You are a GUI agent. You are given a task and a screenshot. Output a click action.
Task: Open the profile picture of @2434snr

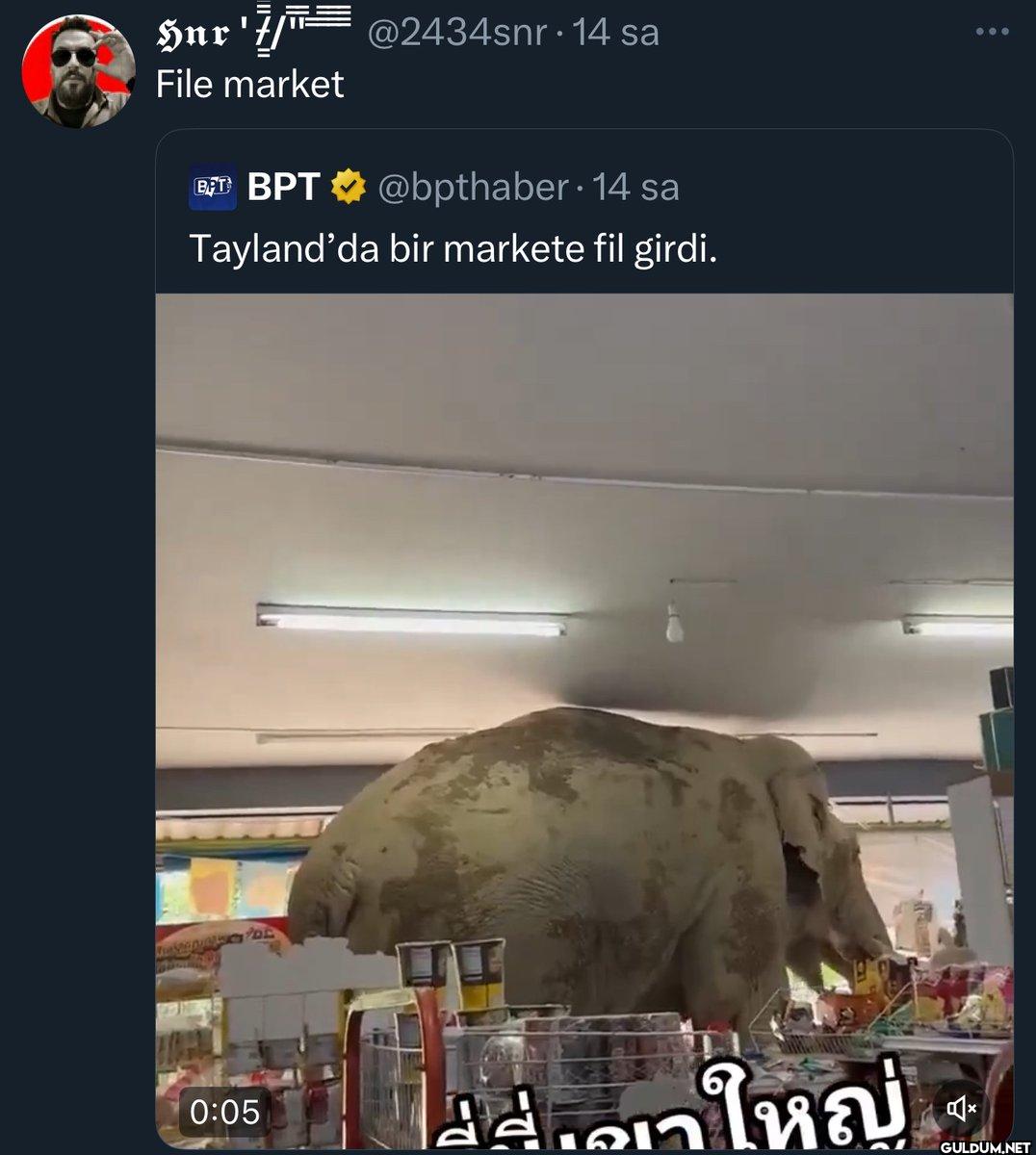(78, 71)
